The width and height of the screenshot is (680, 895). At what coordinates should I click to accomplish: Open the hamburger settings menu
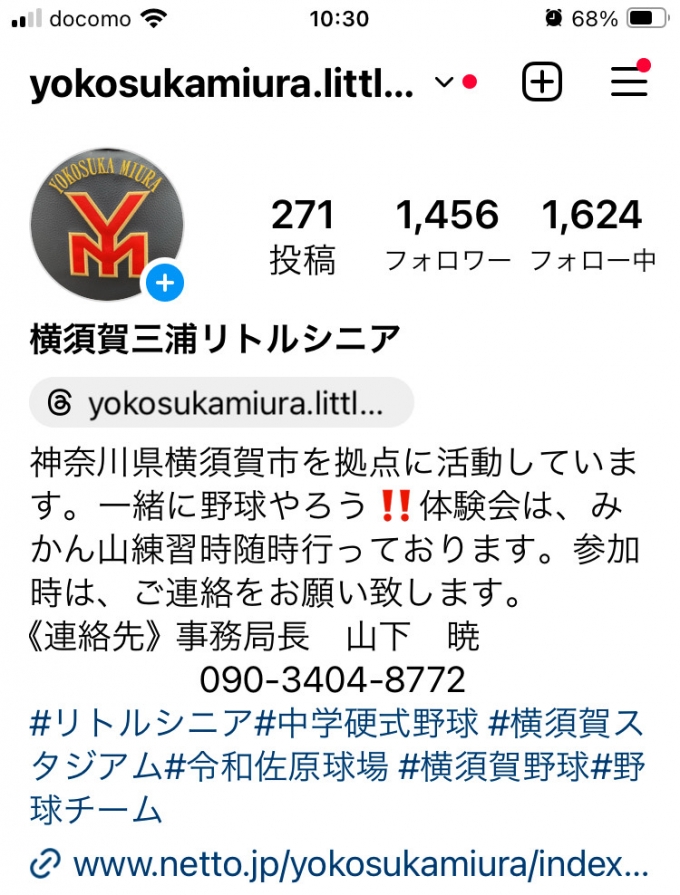[x=629, y=82]
